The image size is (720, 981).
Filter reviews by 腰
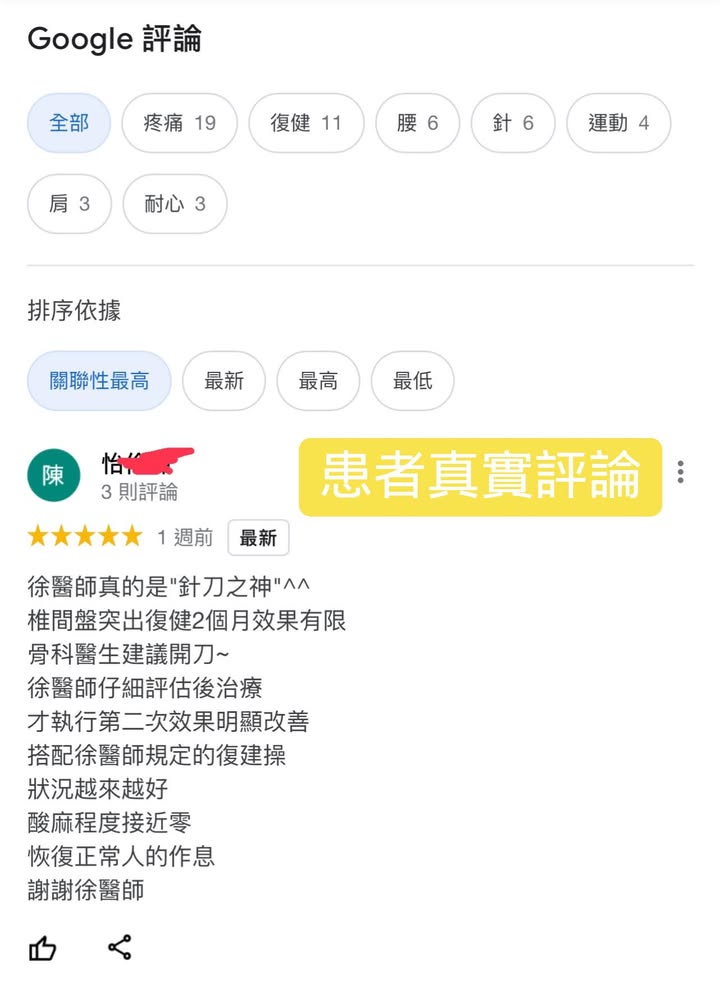point(418,123)
